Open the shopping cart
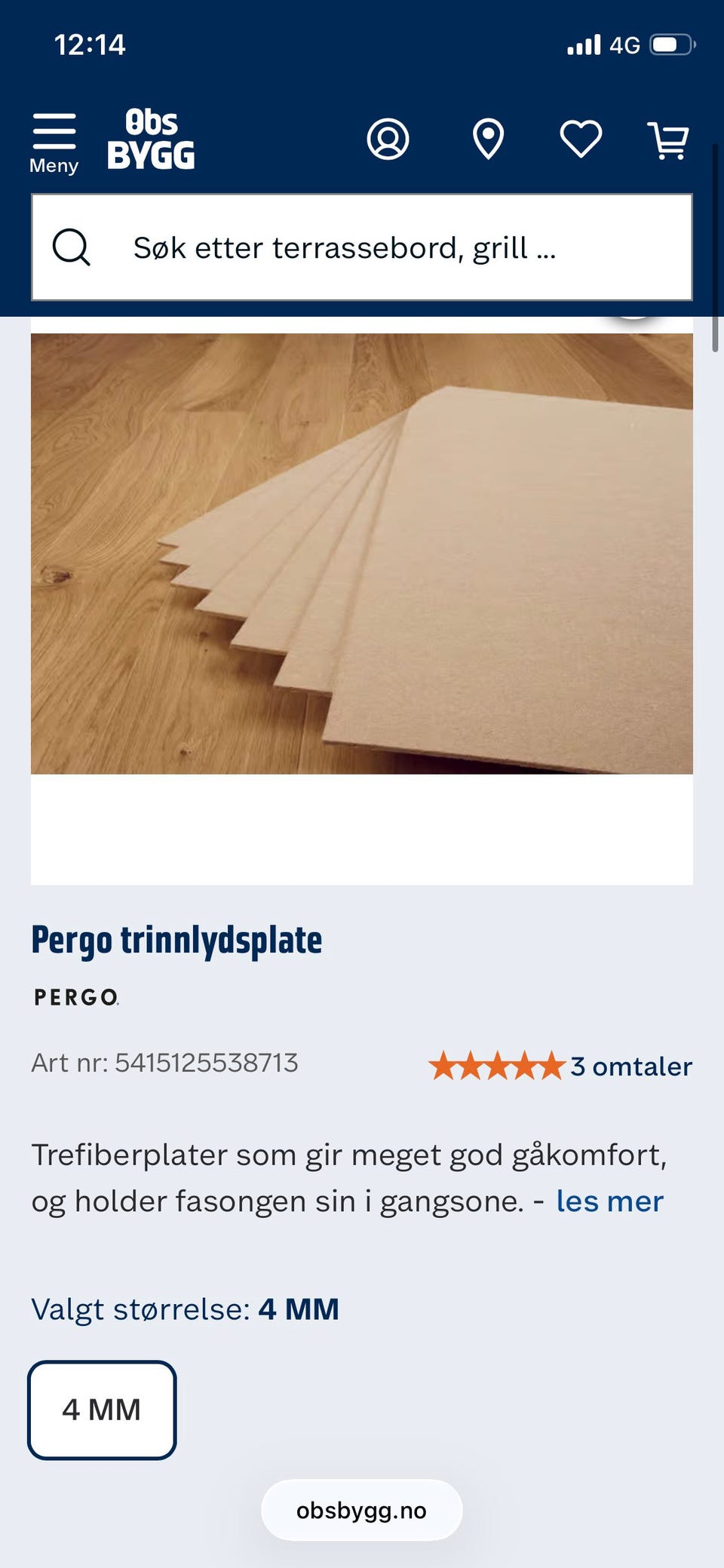This screenshot has width=724, height=1568. coord(668,140)
